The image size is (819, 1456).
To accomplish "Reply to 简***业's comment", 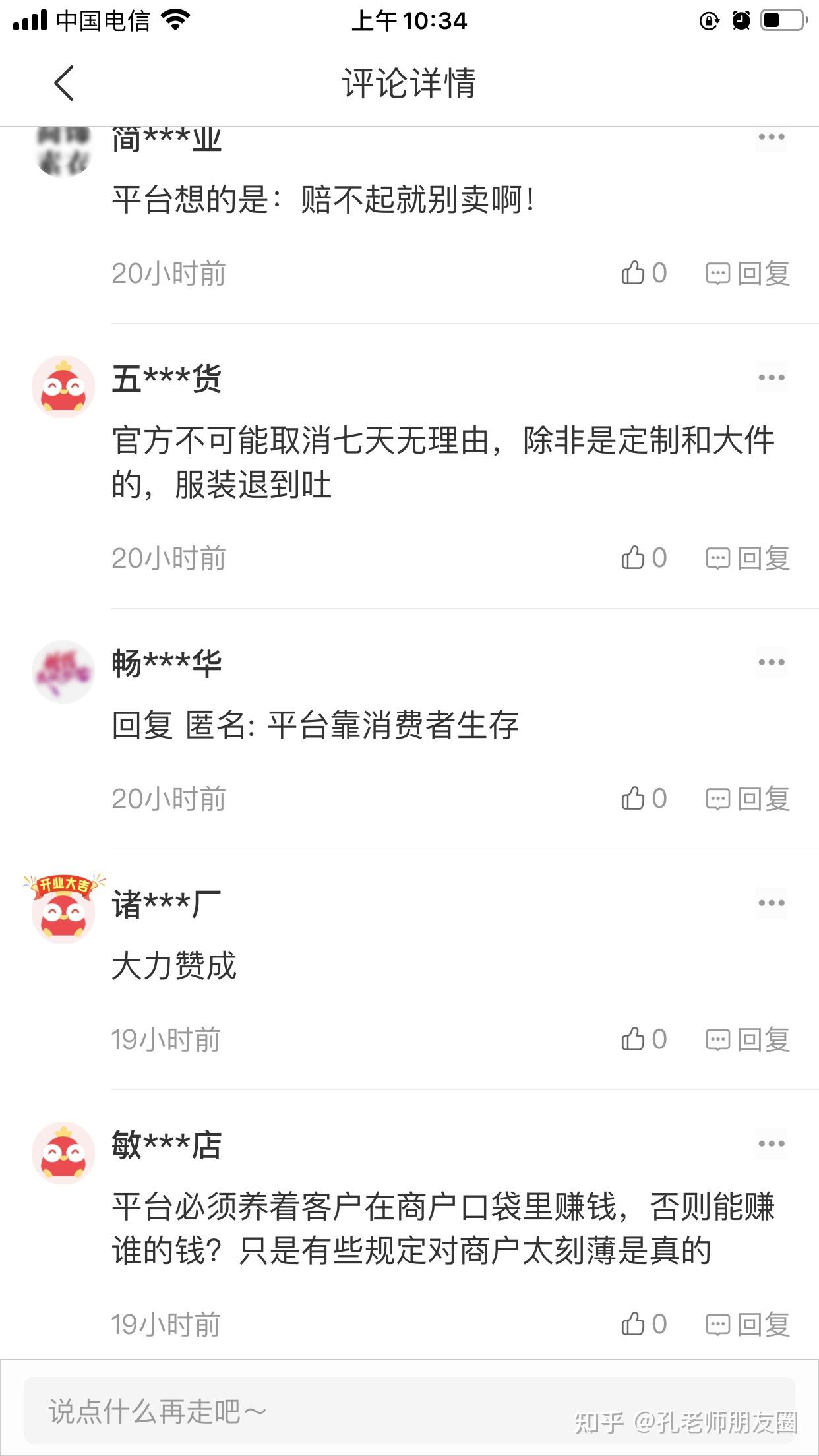I will click(x=748, y=273).
